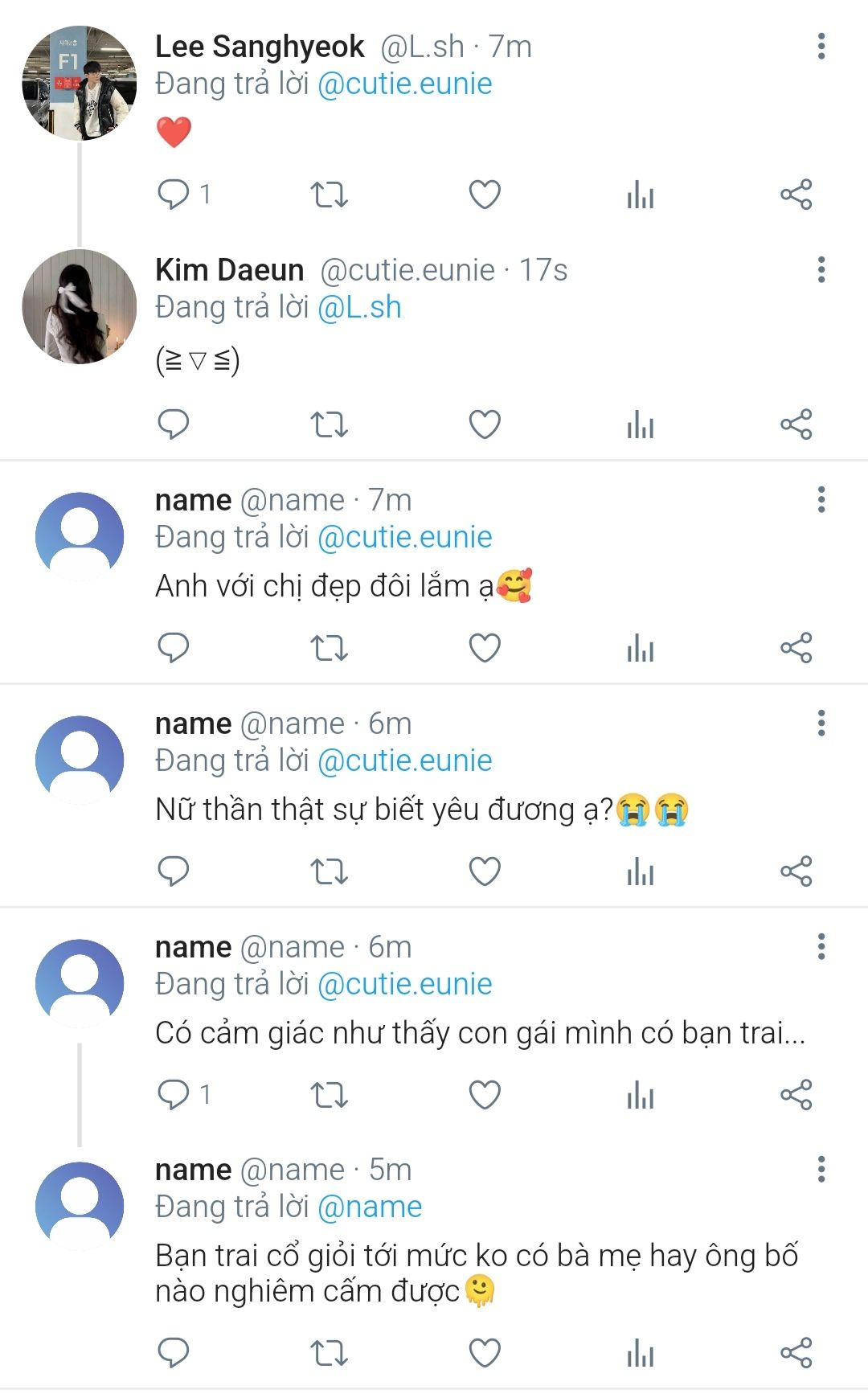
Task: Retweet Lee Sanghyeok's reply
Action: (329, 195)
